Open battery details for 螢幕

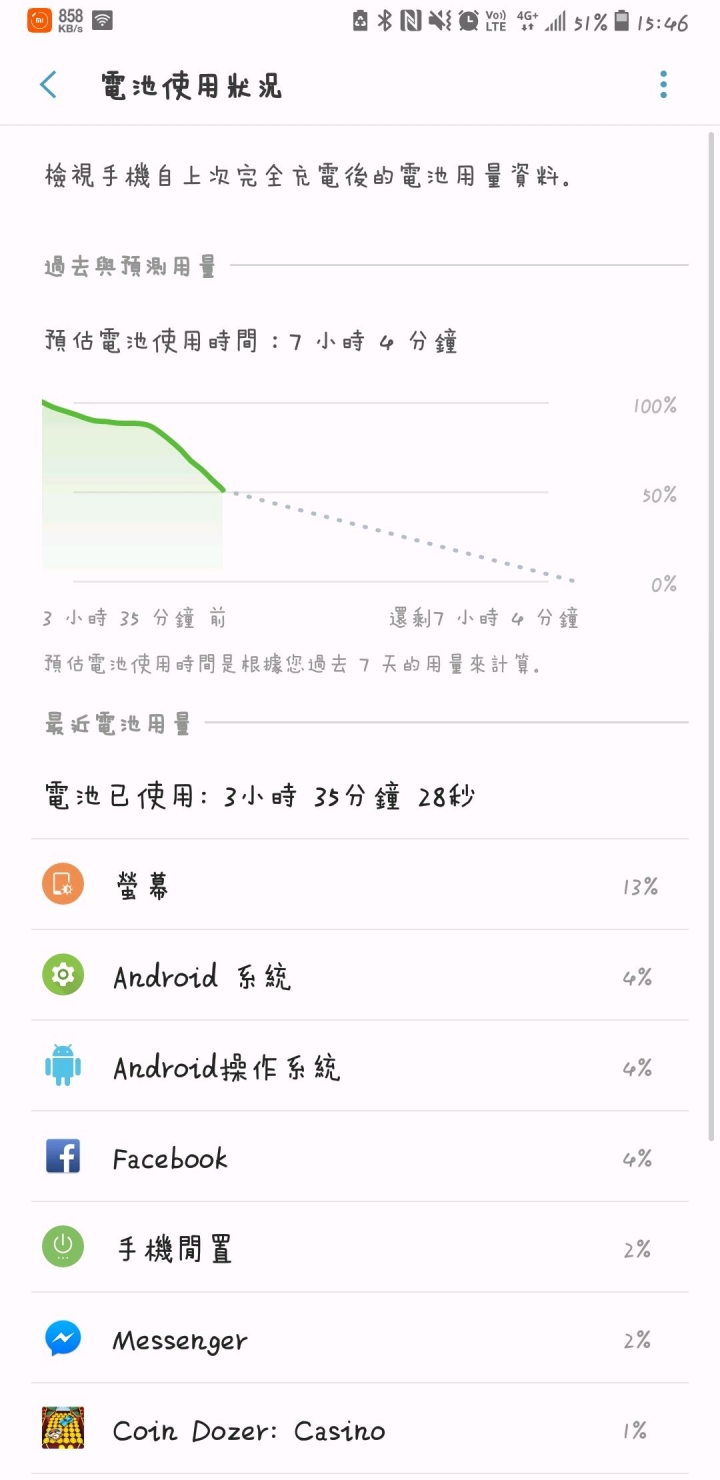tap(360, 885)
